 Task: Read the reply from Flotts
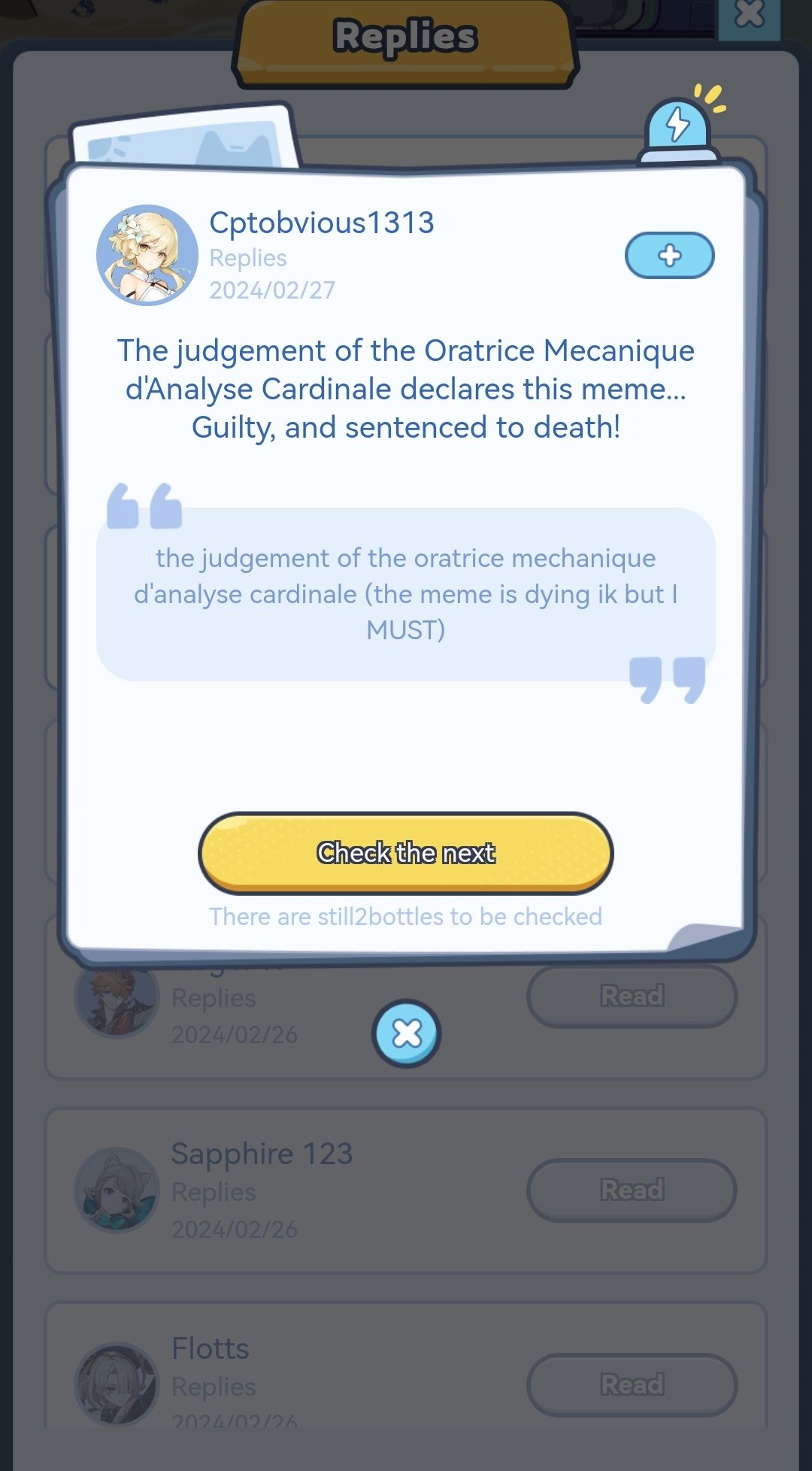[x=632, y=1384]
